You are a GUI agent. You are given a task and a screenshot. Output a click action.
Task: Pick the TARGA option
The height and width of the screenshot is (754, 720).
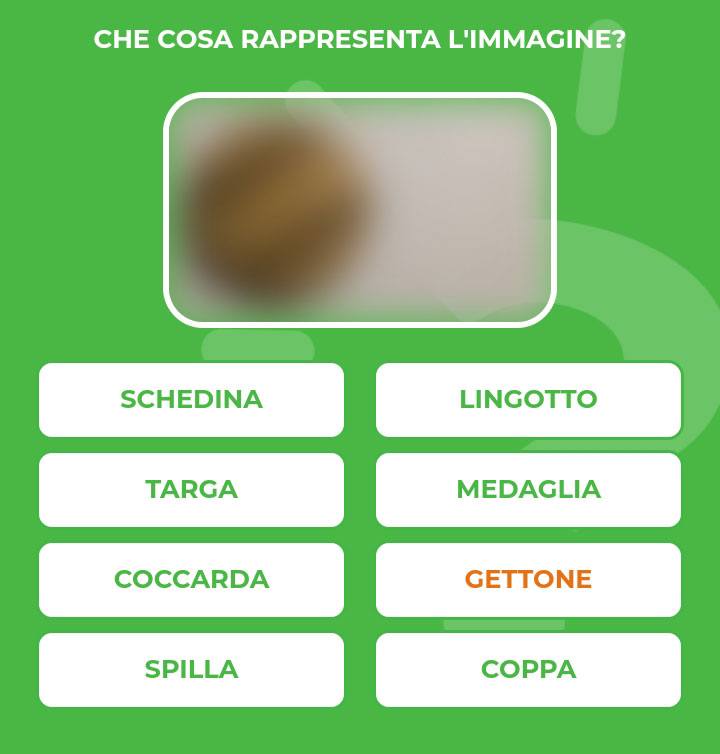tap(191, 490)
